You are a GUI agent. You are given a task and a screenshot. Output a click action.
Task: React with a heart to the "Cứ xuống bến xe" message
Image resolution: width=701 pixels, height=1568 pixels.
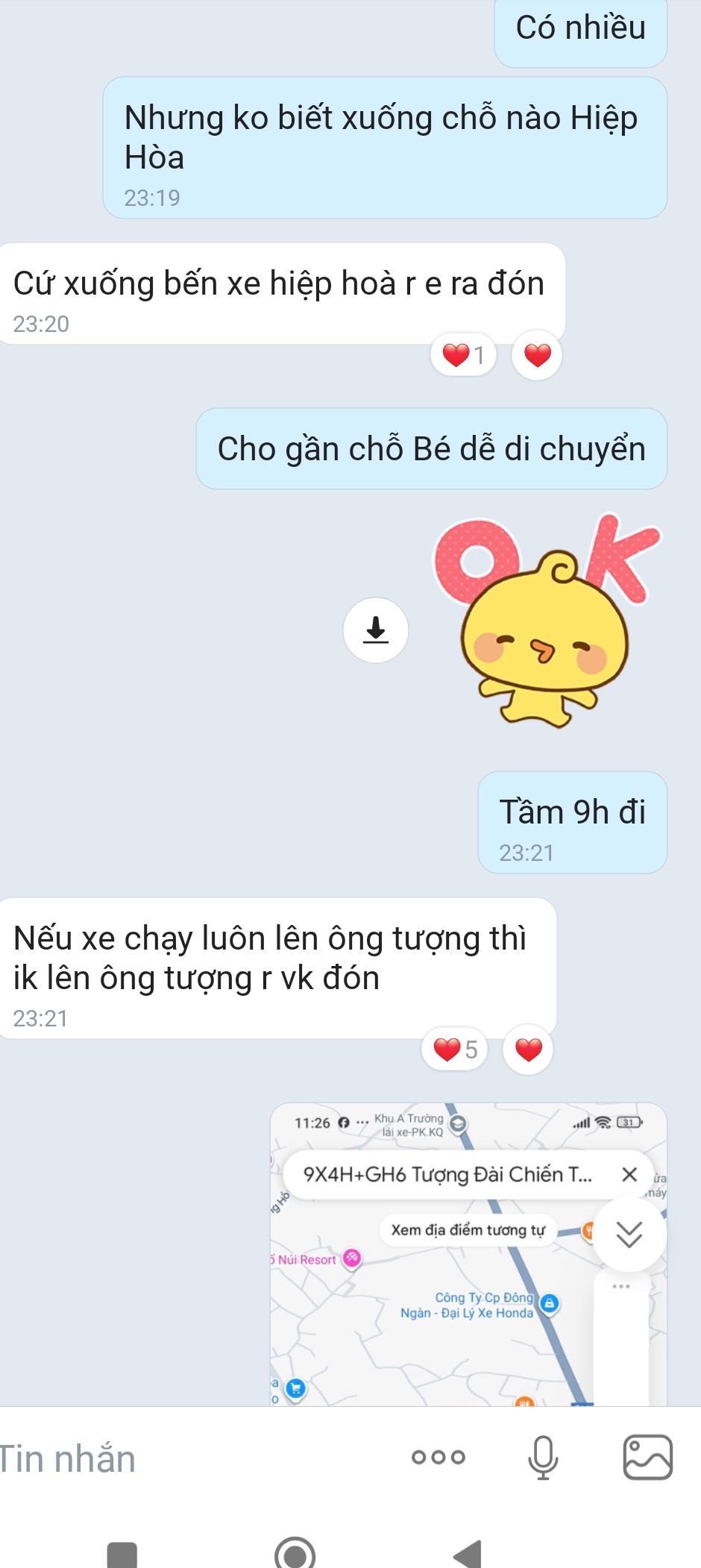[537, 355]
